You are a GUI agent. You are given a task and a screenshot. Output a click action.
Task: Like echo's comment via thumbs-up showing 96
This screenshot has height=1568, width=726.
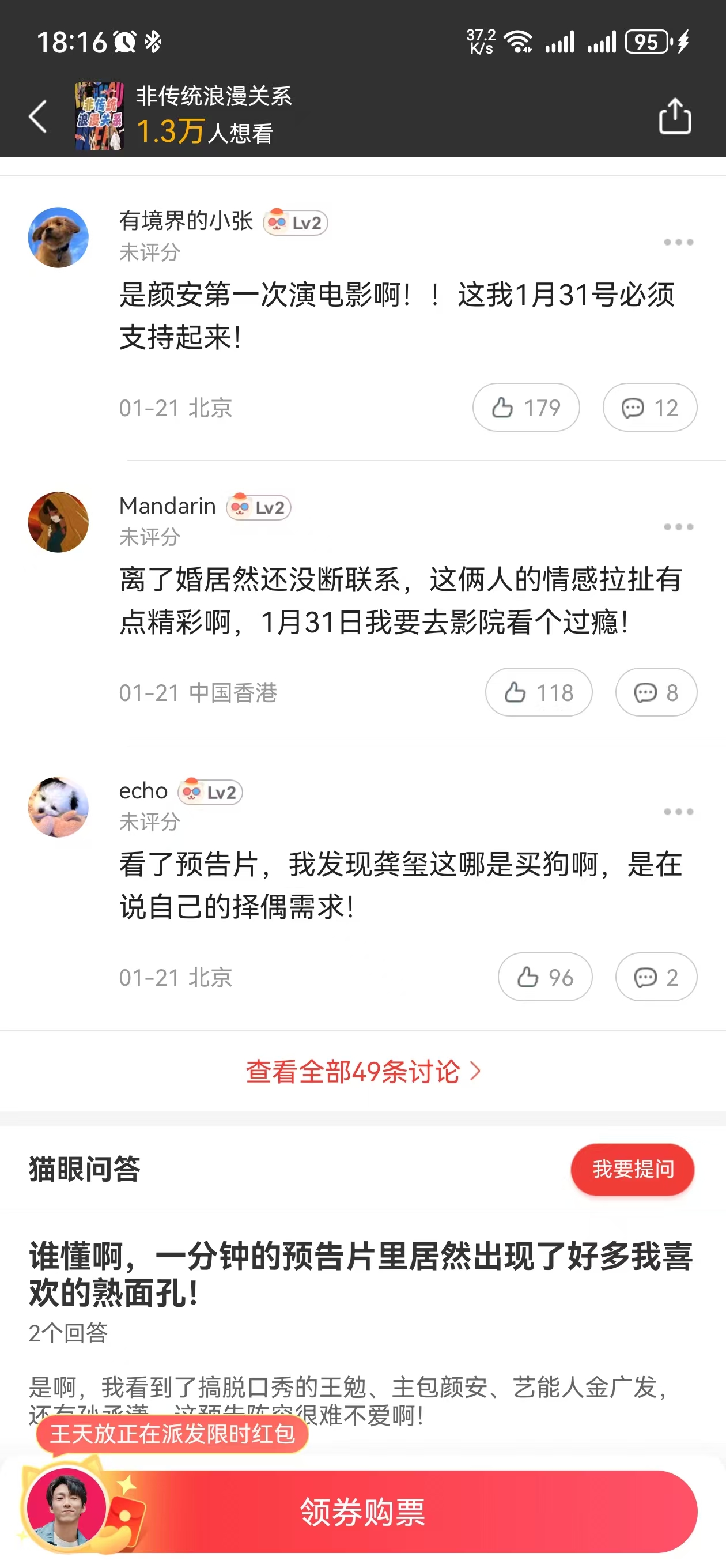[x=544, y=977]
